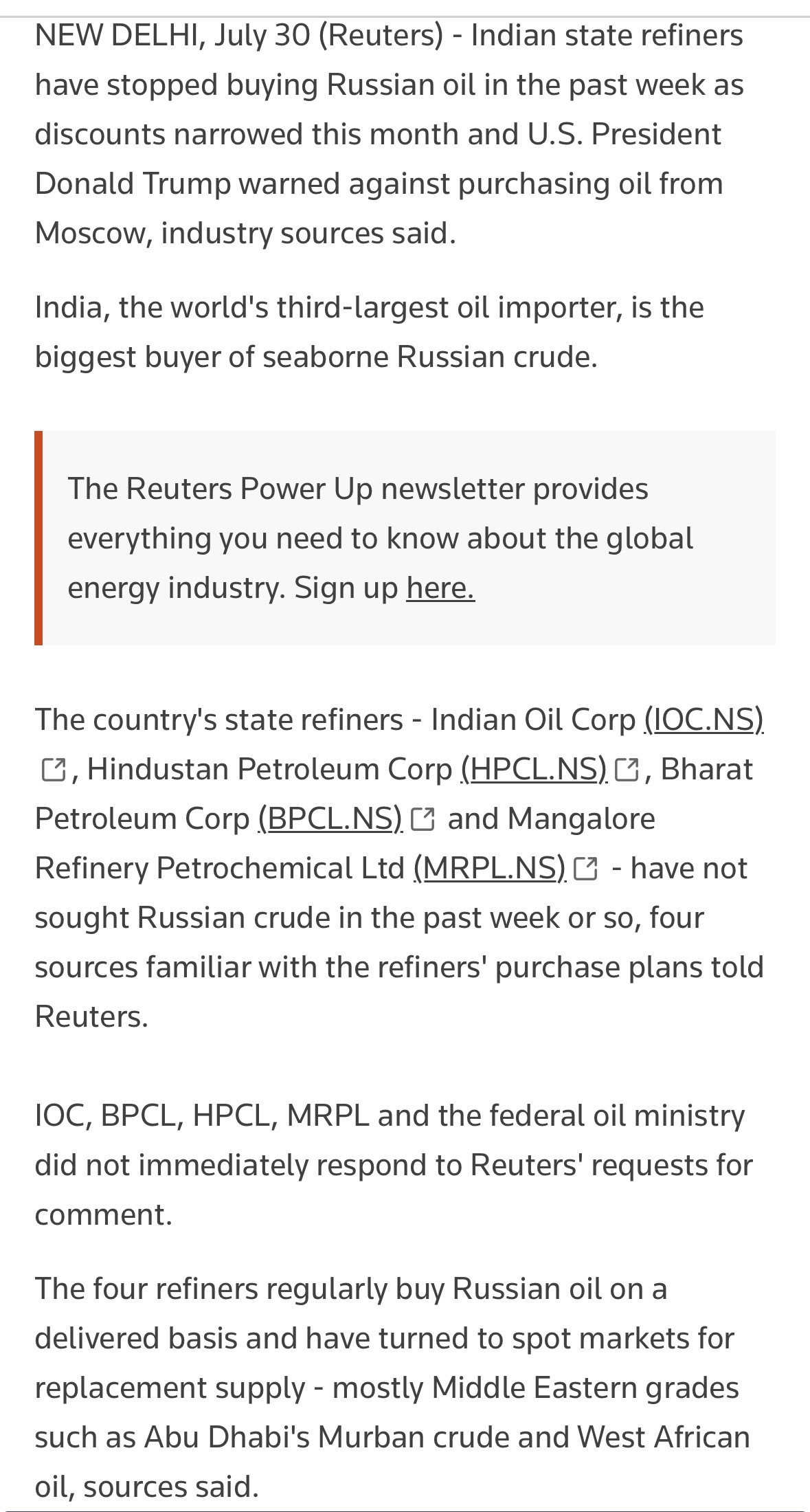Open the MRPL.NS stock link
810x1512 pixels.
coord(490,869)
